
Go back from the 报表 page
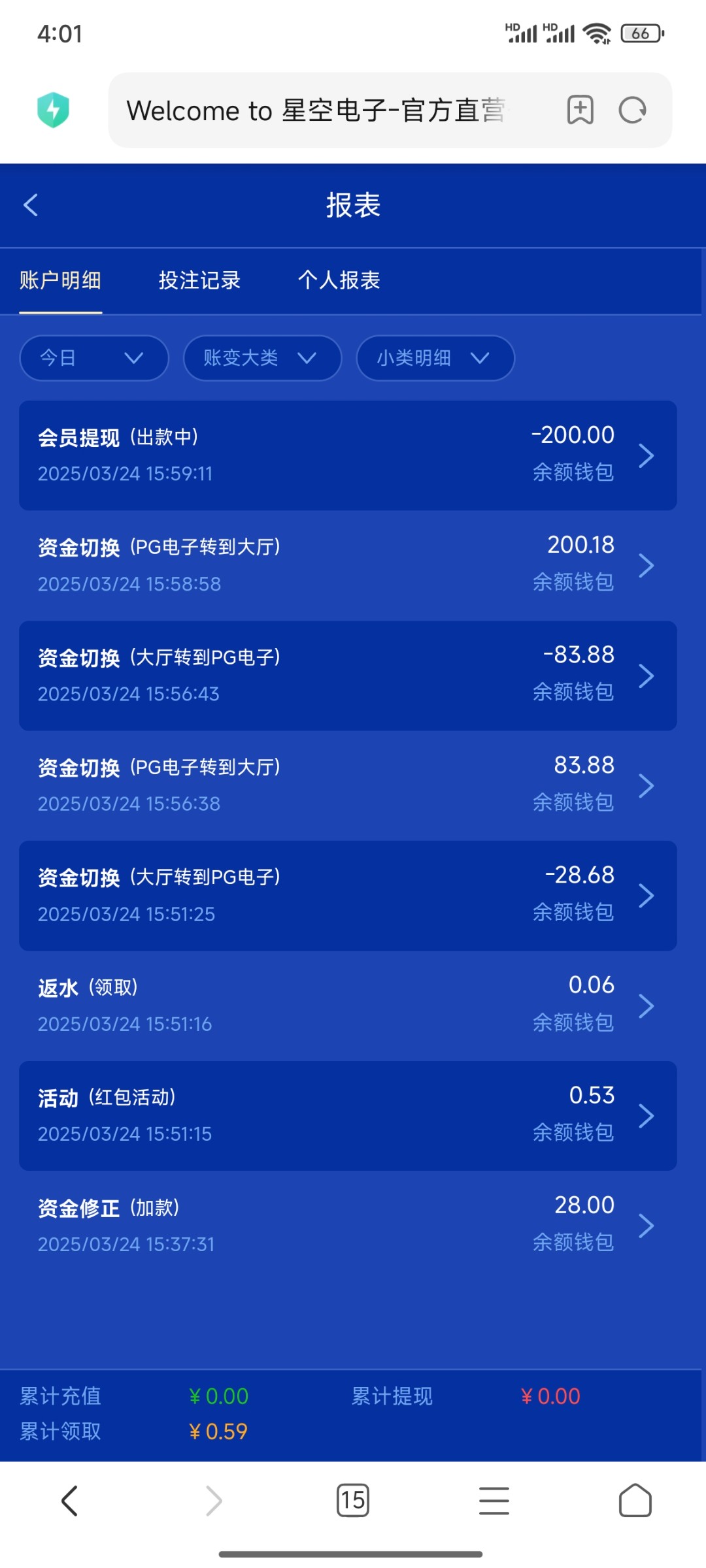(x=31, y=205)
